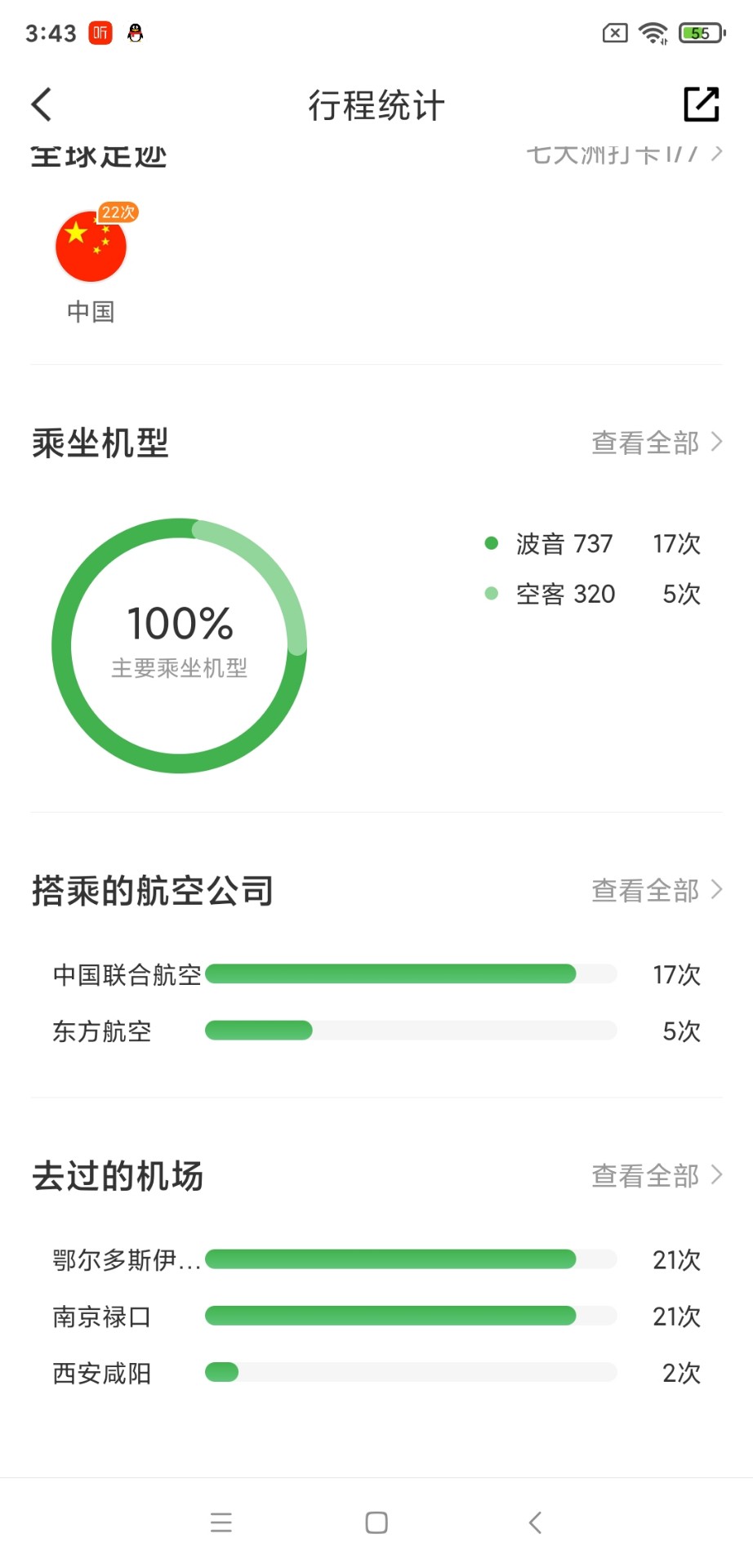This screenshot has width=753, height=1568.
Task: Tap the system home button
Action: [376, 1522]
